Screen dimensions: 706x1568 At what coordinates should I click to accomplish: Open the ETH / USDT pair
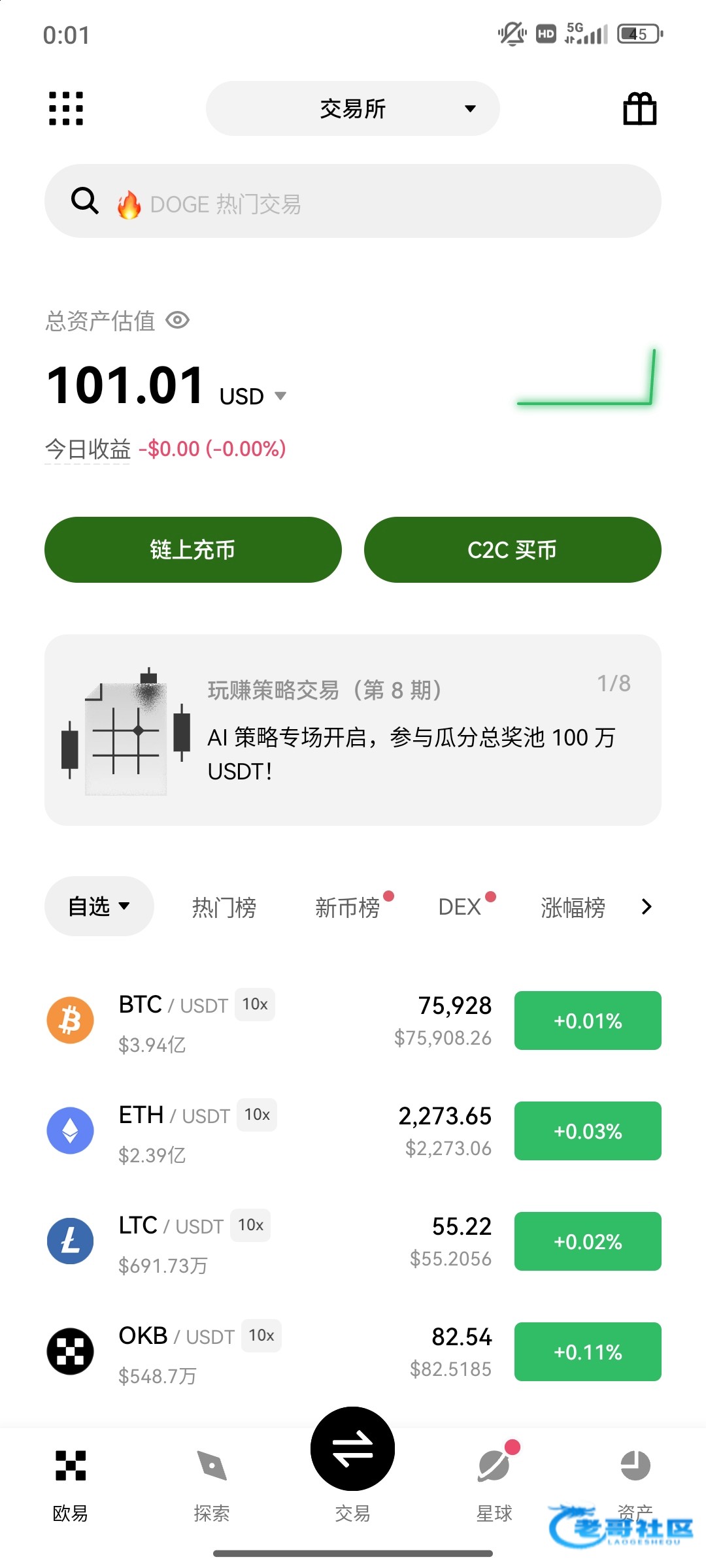pos(353,1131)
